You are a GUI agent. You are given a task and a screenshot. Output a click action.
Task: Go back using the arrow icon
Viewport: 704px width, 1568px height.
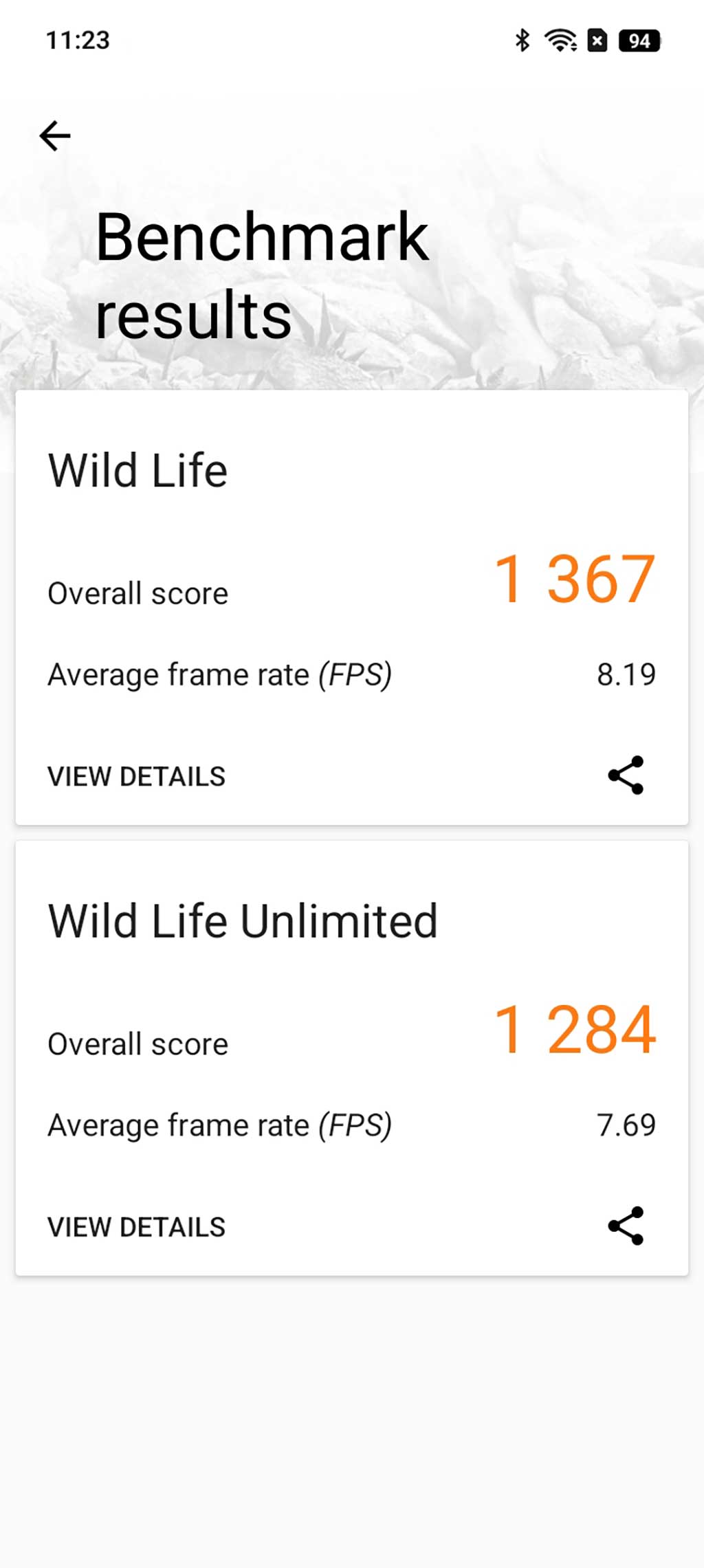[x=55, y=135]
